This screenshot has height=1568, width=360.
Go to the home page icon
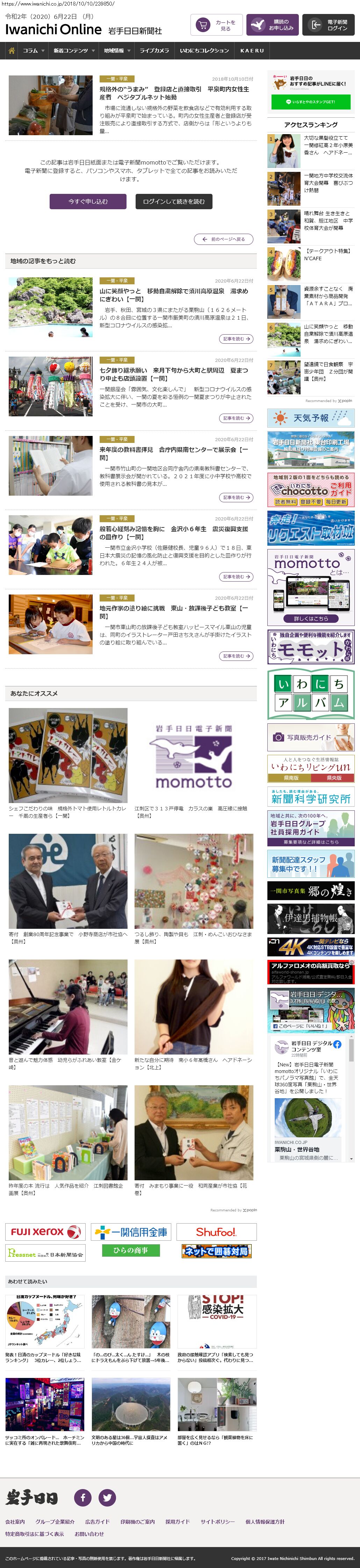point(11,51)
